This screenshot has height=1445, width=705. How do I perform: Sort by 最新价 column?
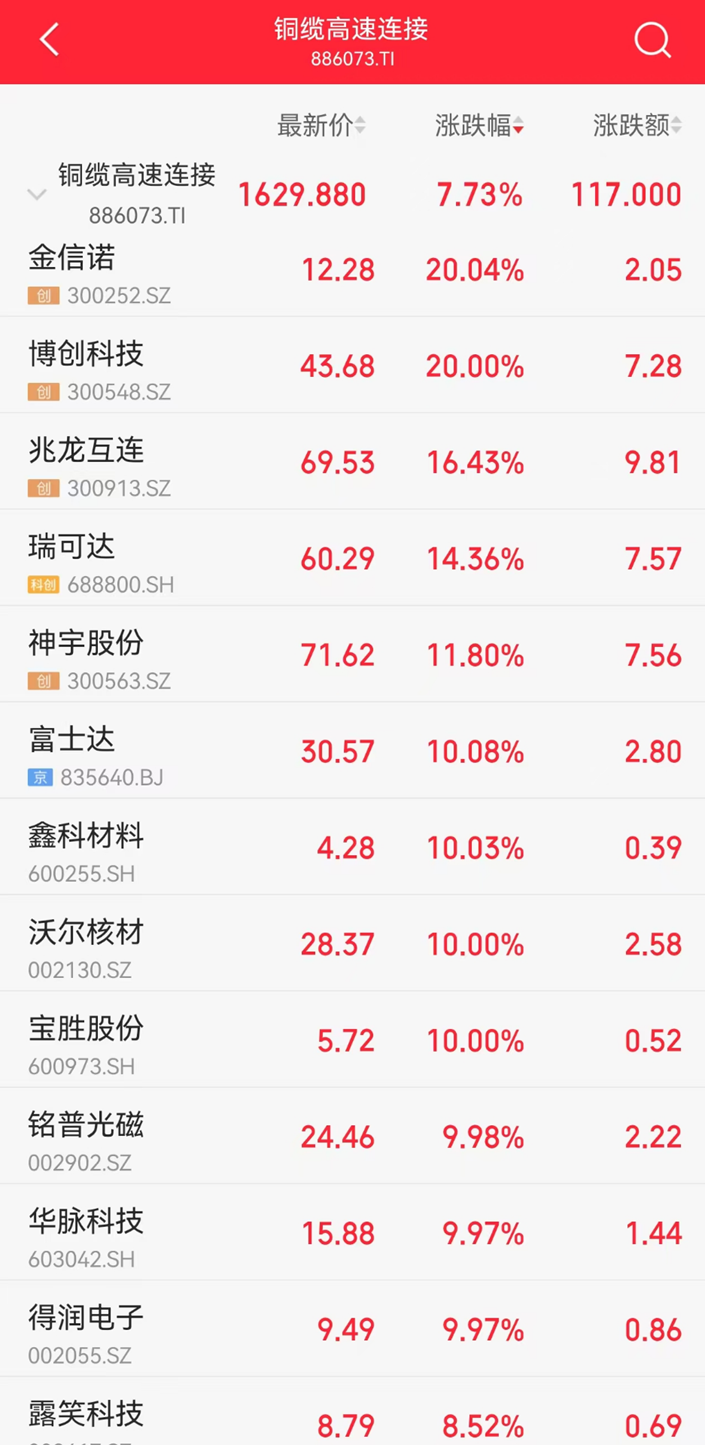click(x=321, y=126)
